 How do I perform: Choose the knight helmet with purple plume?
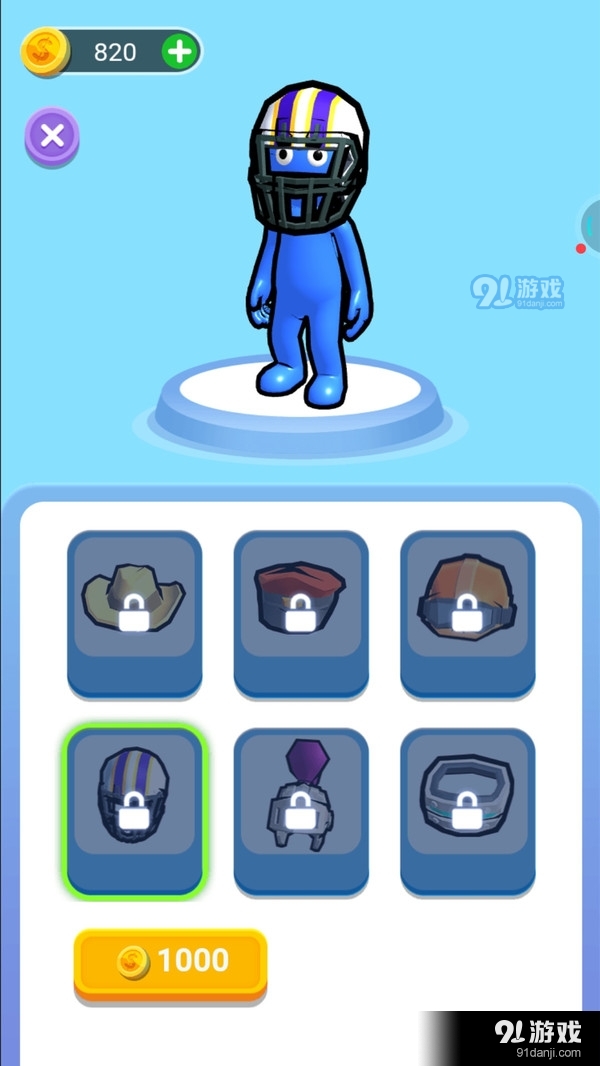pyautogui.click(x=301, y=810)
